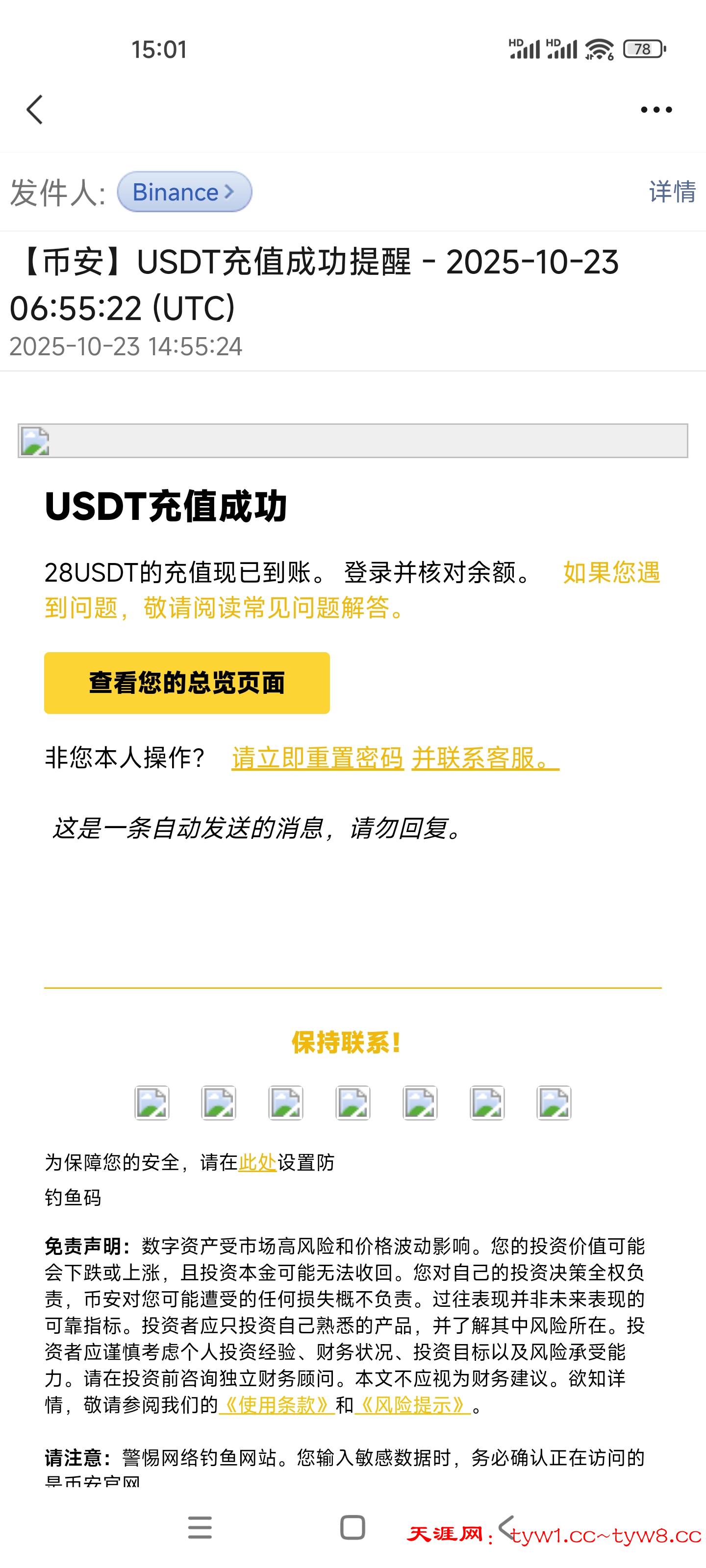Viewport: 706px width, 1568px height.
Task: Go back from this email
Action: [35, 110]
